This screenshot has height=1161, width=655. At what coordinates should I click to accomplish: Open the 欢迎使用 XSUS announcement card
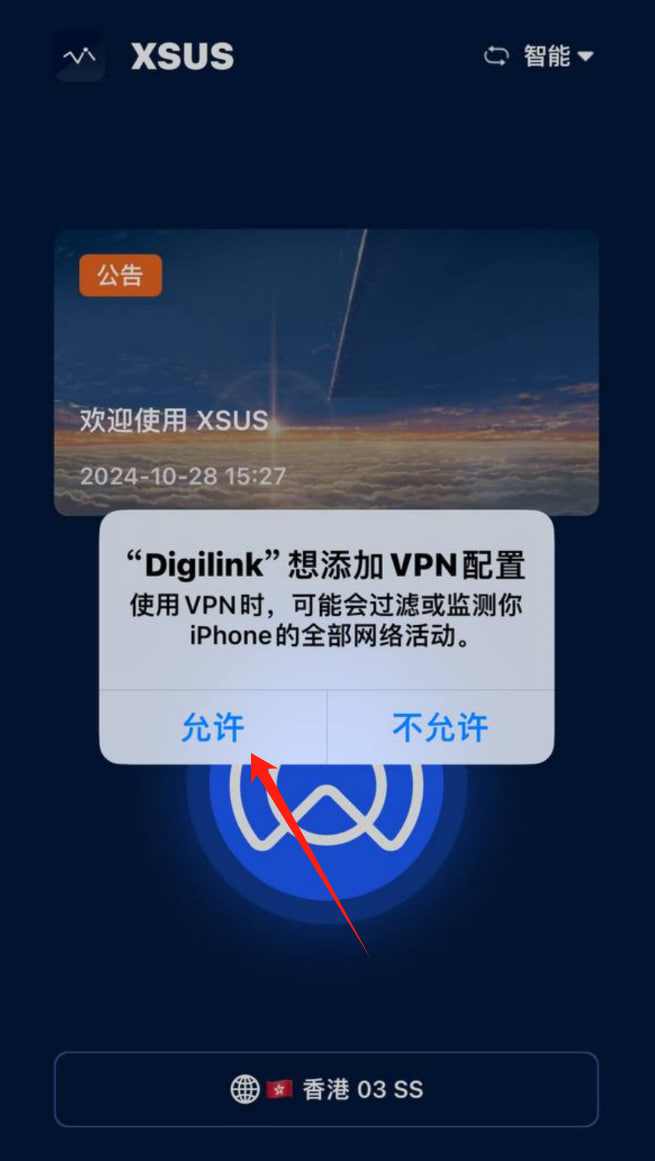(x=326, y=371)
